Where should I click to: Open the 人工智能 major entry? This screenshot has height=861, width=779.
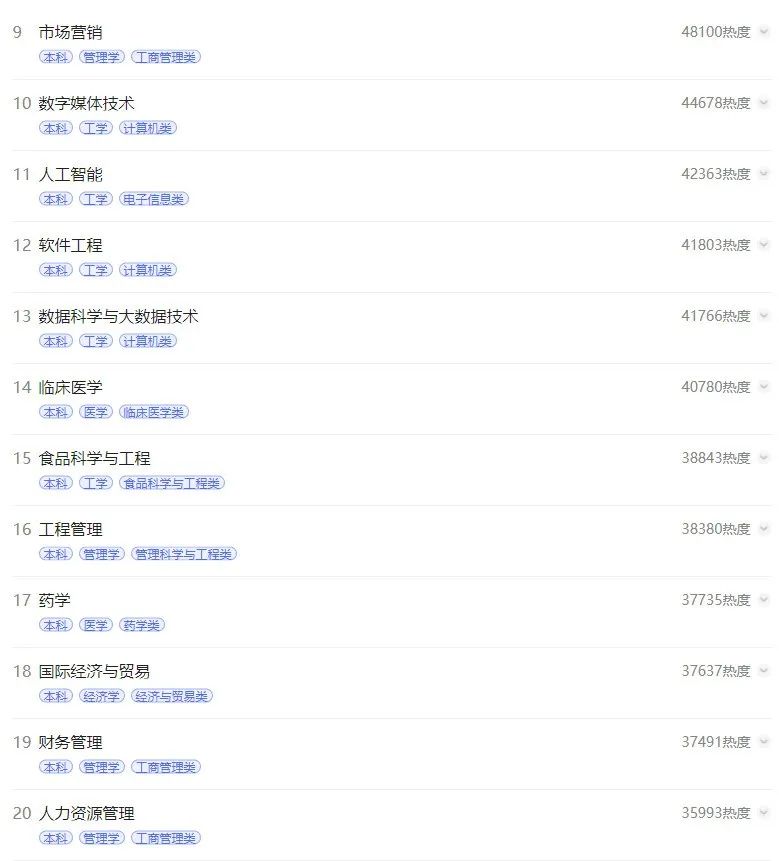pos(70,174)
